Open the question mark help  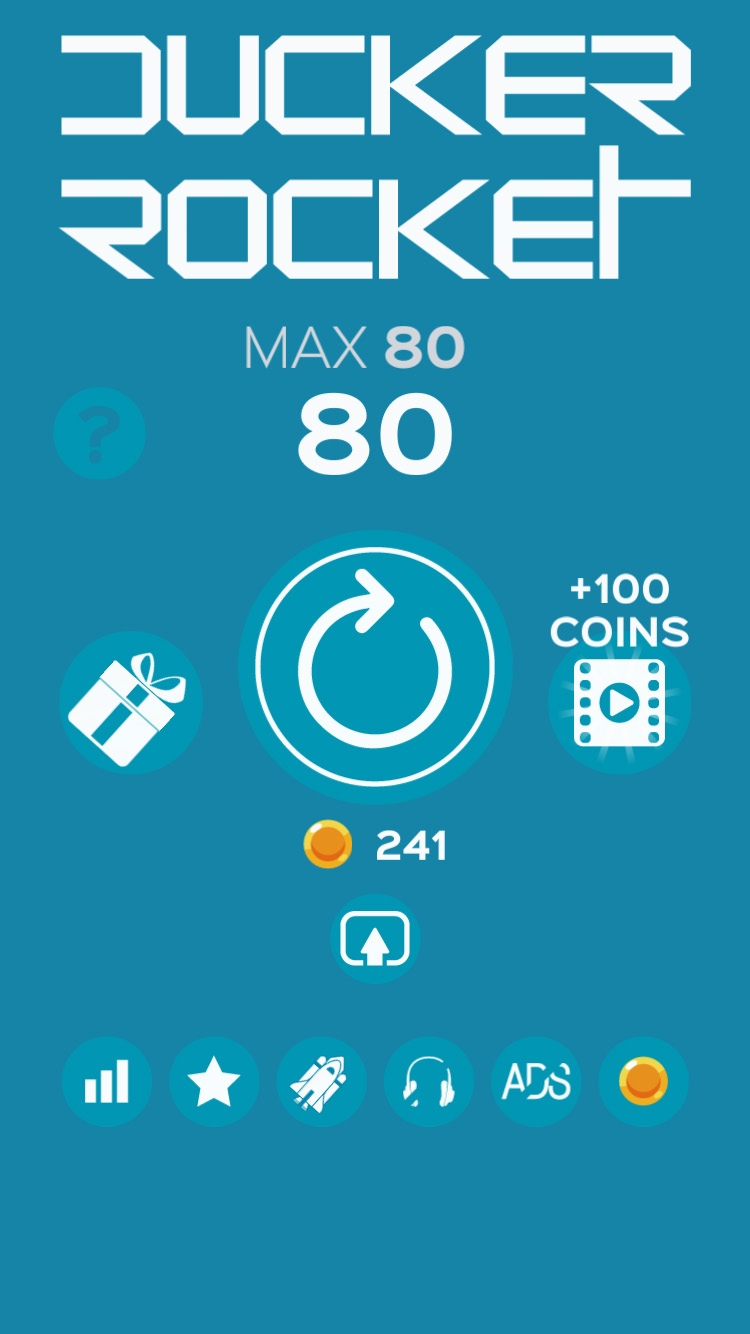pos(100,433)
